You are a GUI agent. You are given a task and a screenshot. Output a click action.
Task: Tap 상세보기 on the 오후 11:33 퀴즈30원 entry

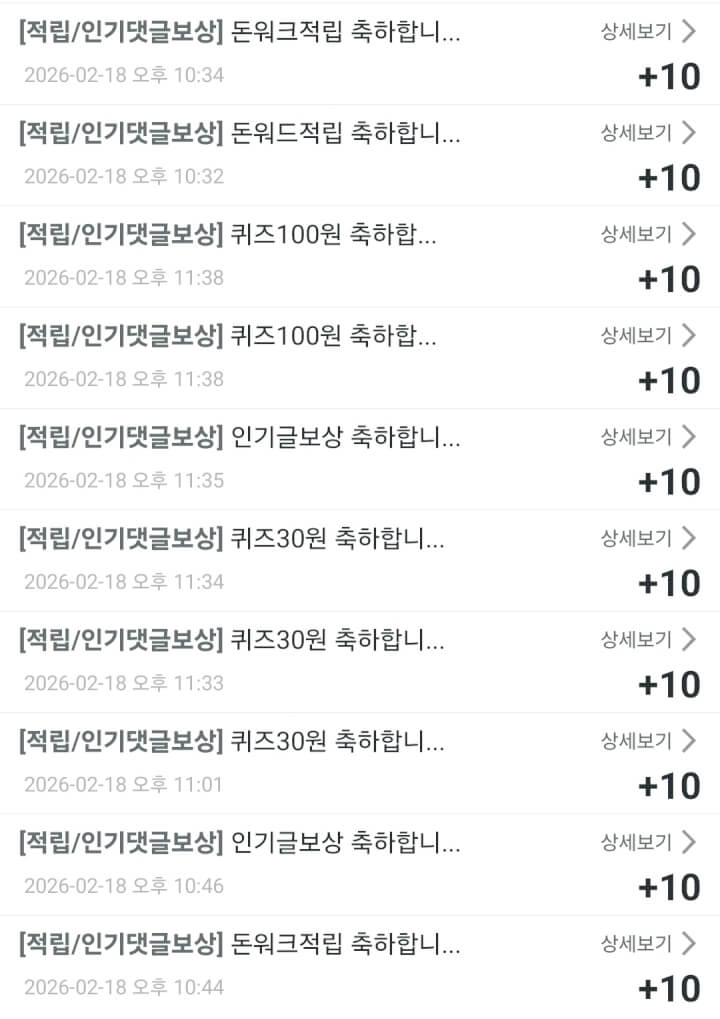(647, 639)
